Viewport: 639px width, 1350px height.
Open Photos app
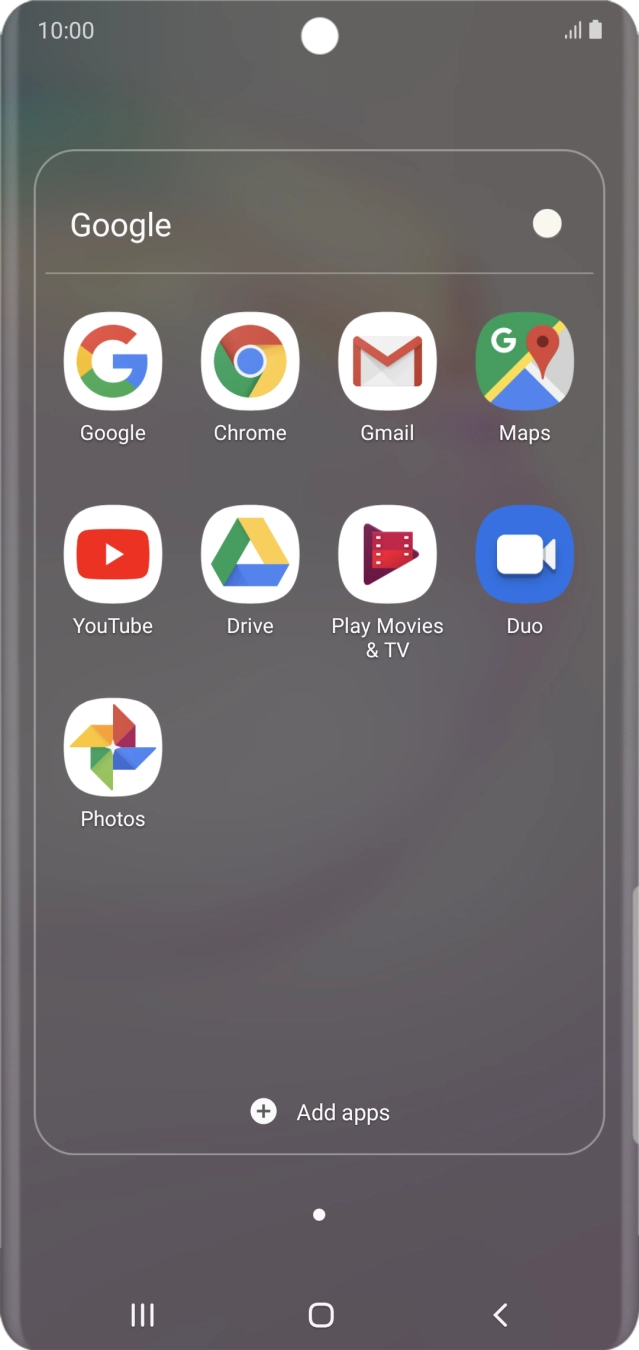point(113,748)
